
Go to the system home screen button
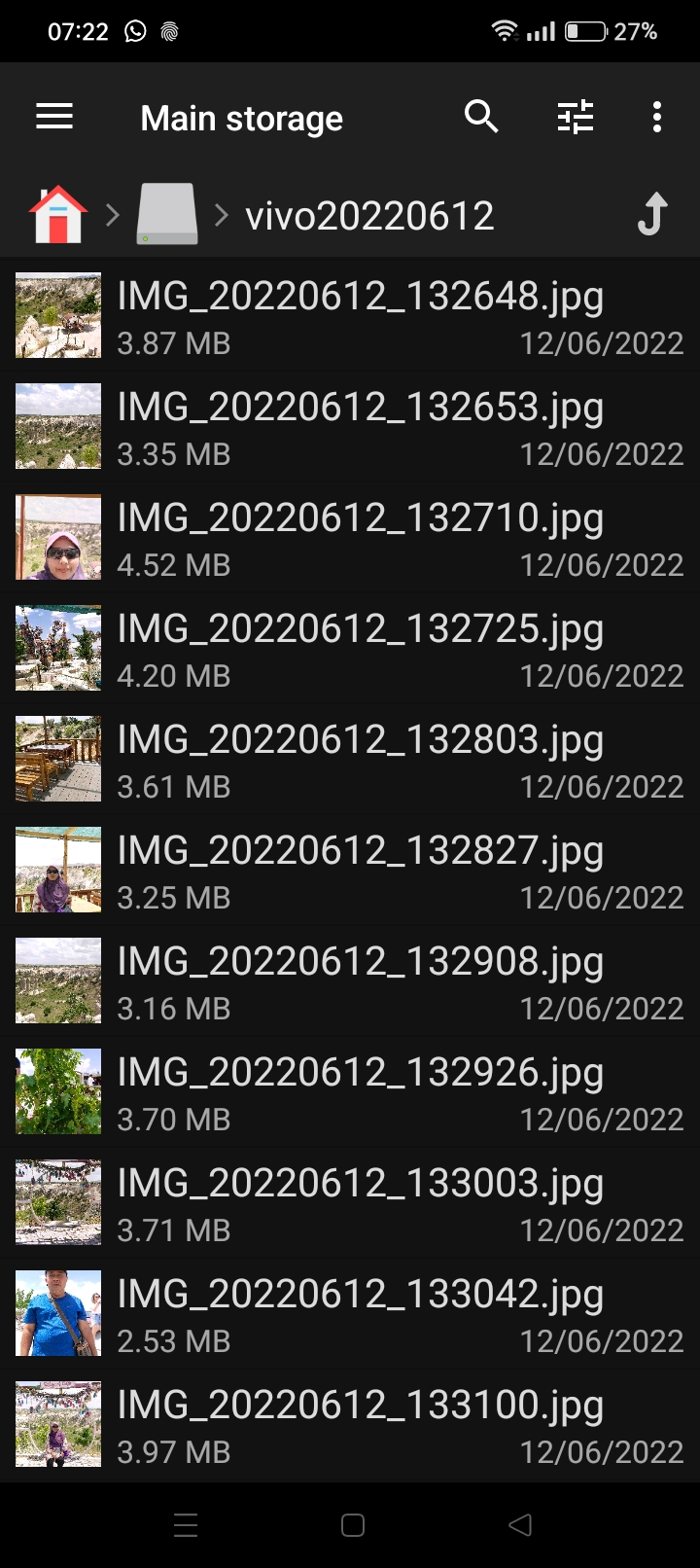(353, 1524)
